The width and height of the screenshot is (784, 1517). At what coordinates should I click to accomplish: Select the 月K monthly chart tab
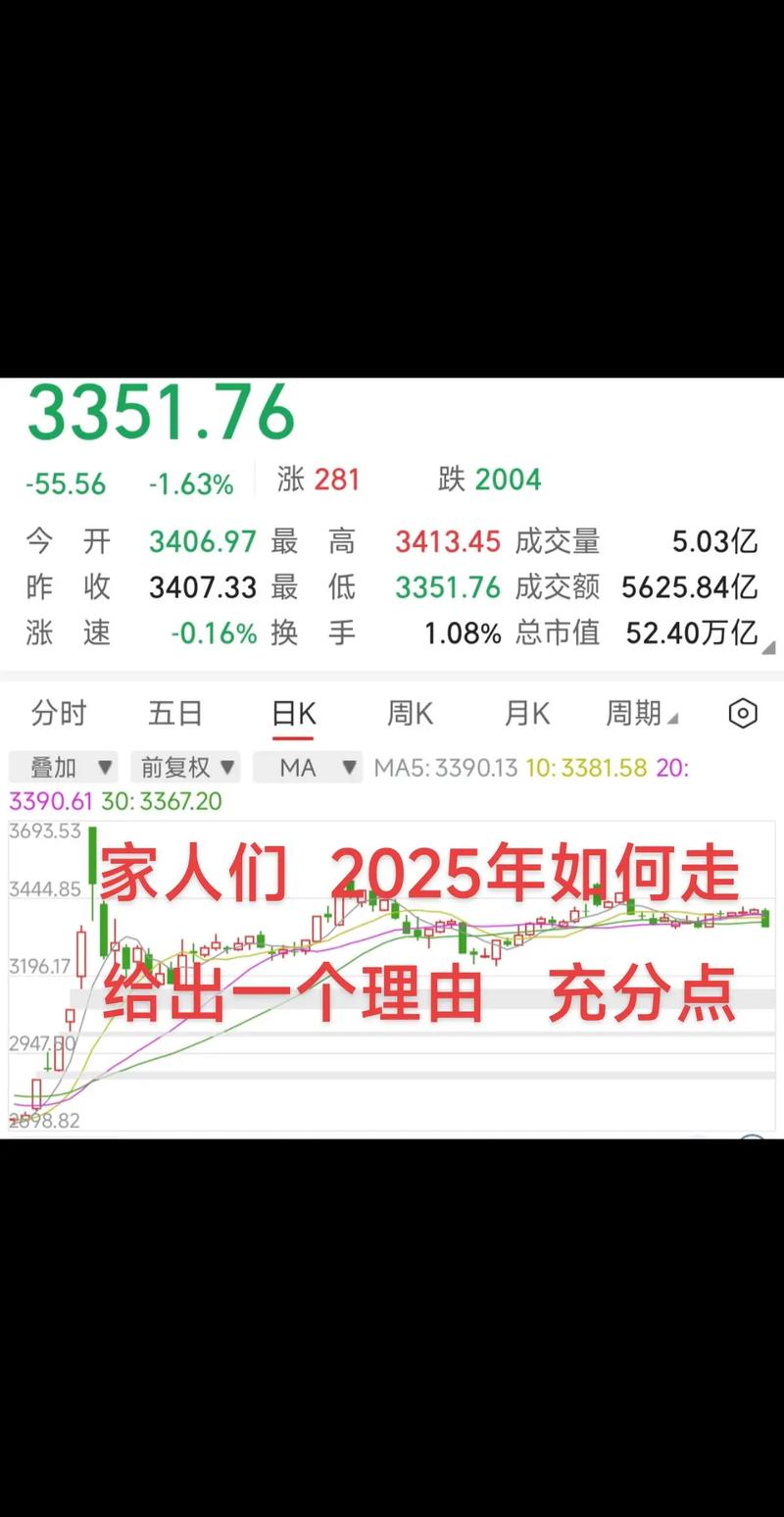pos(526,714)
